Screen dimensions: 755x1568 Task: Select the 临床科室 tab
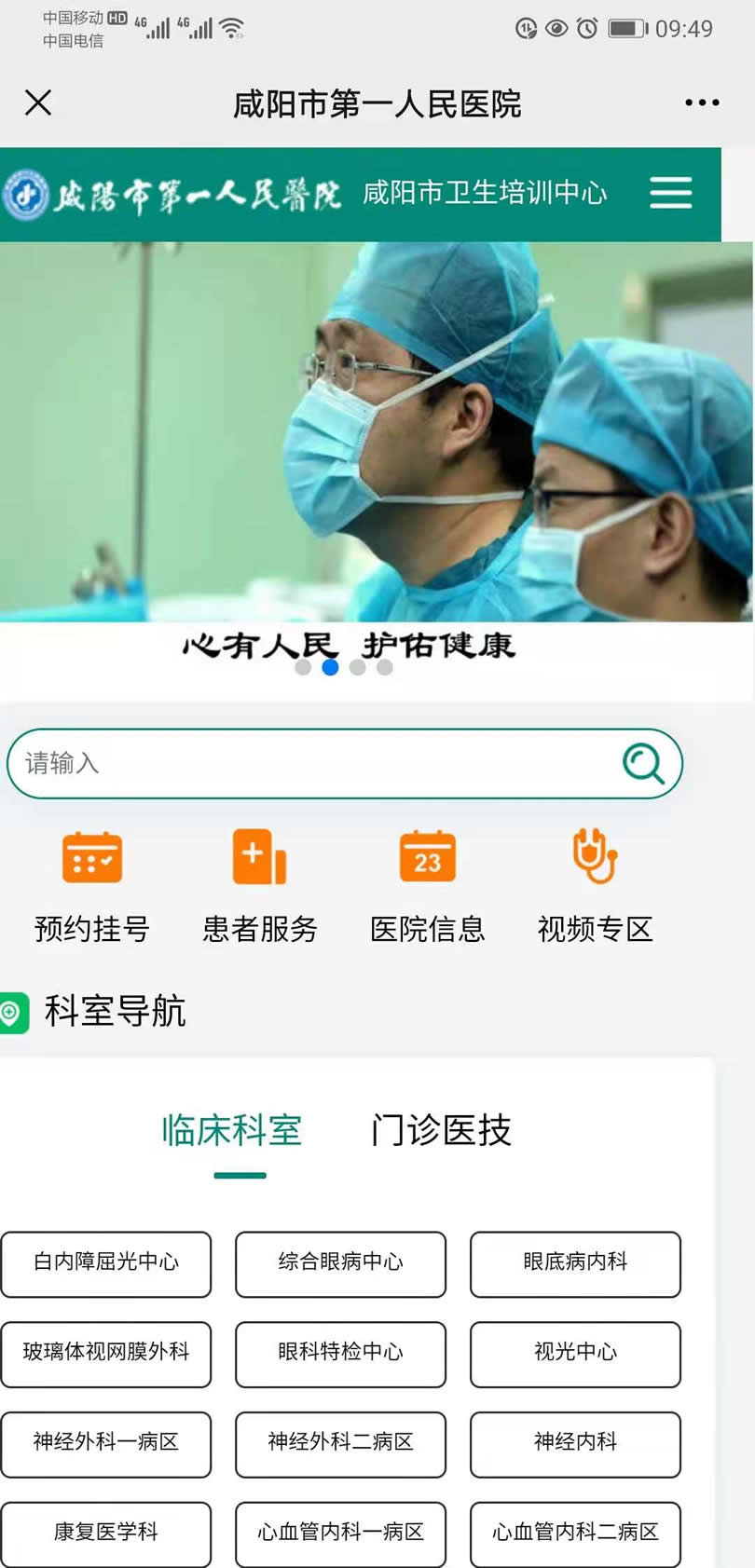(232, 1130)
